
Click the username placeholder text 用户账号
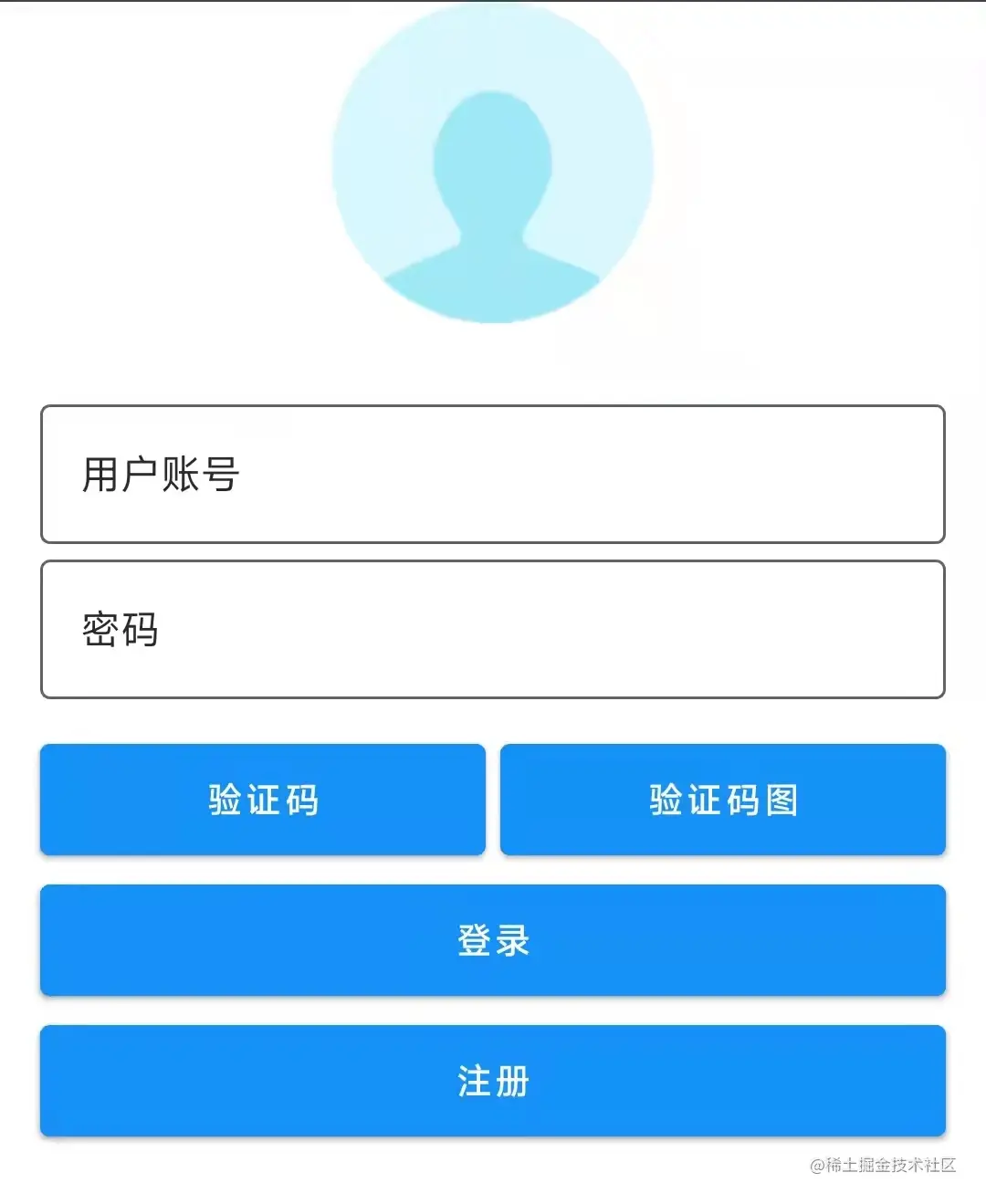159,472
